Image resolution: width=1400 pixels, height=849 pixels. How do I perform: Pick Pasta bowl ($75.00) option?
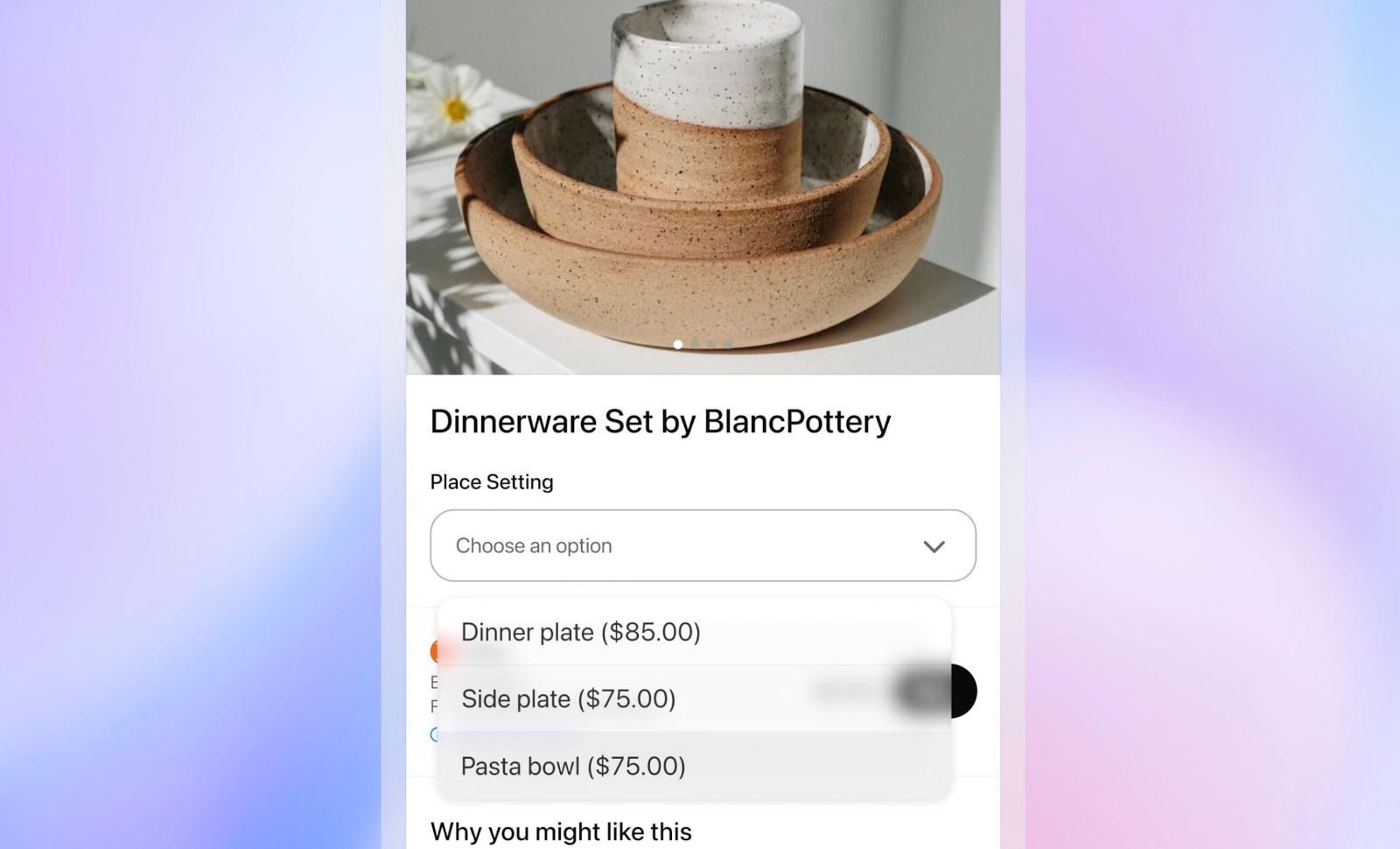(x=573, y=766)
